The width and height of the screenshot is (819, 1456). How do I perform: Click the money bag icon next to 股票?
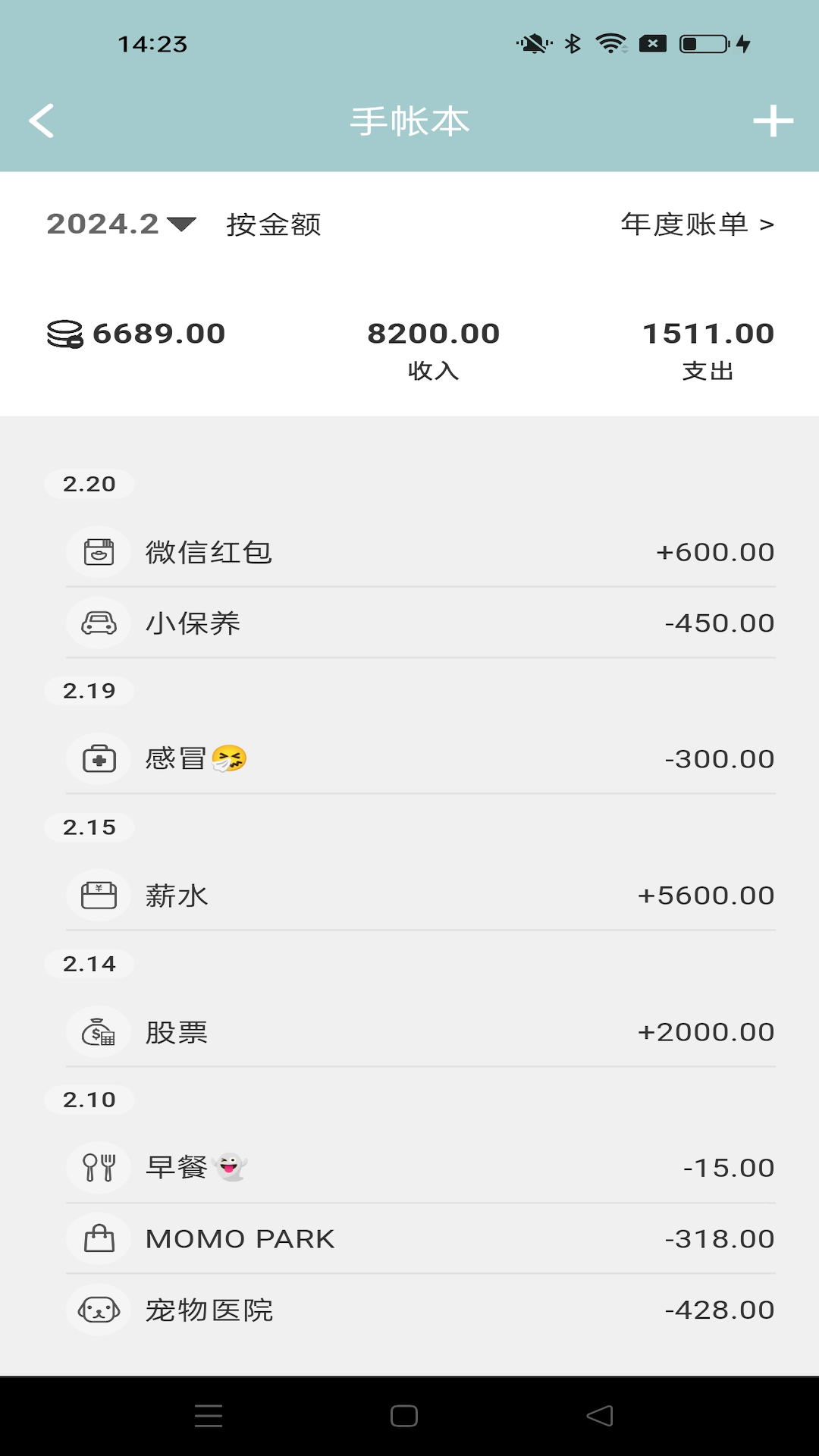click(98, 1032)
